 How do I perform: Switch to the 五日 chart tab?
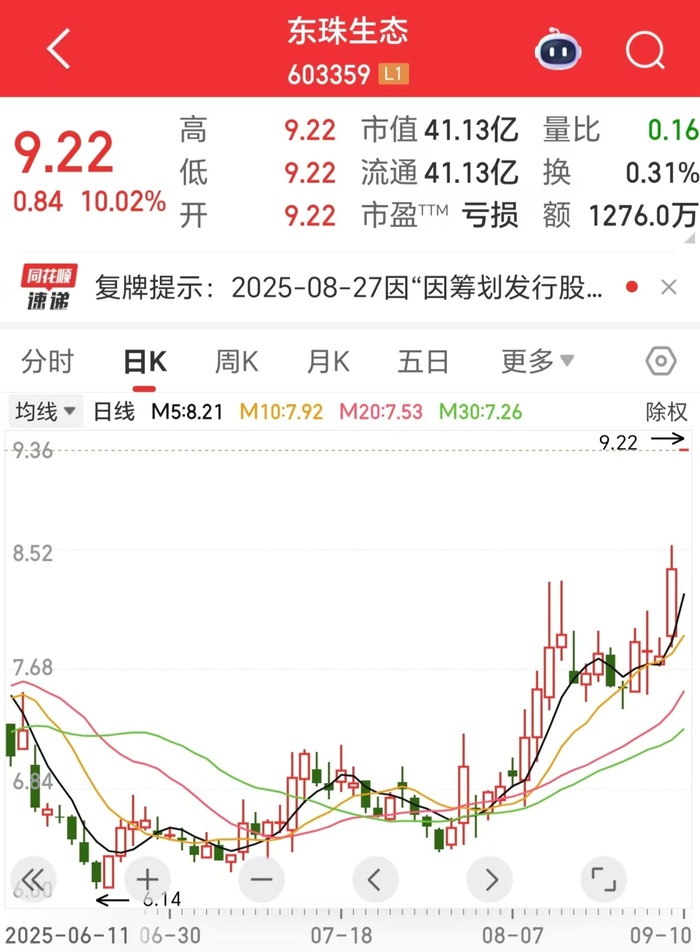coord(423,362)
